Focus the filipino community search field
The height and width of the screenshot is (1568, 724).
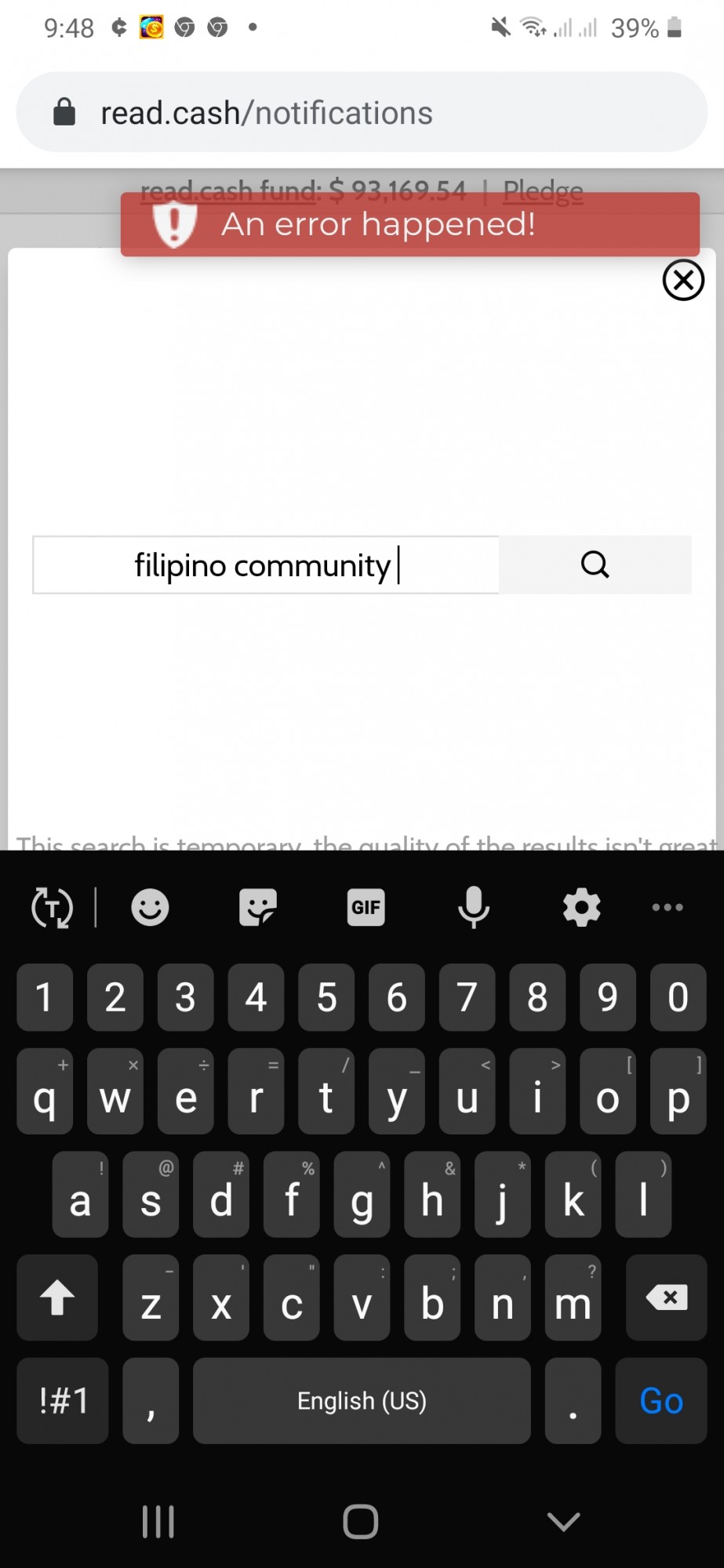266,564
